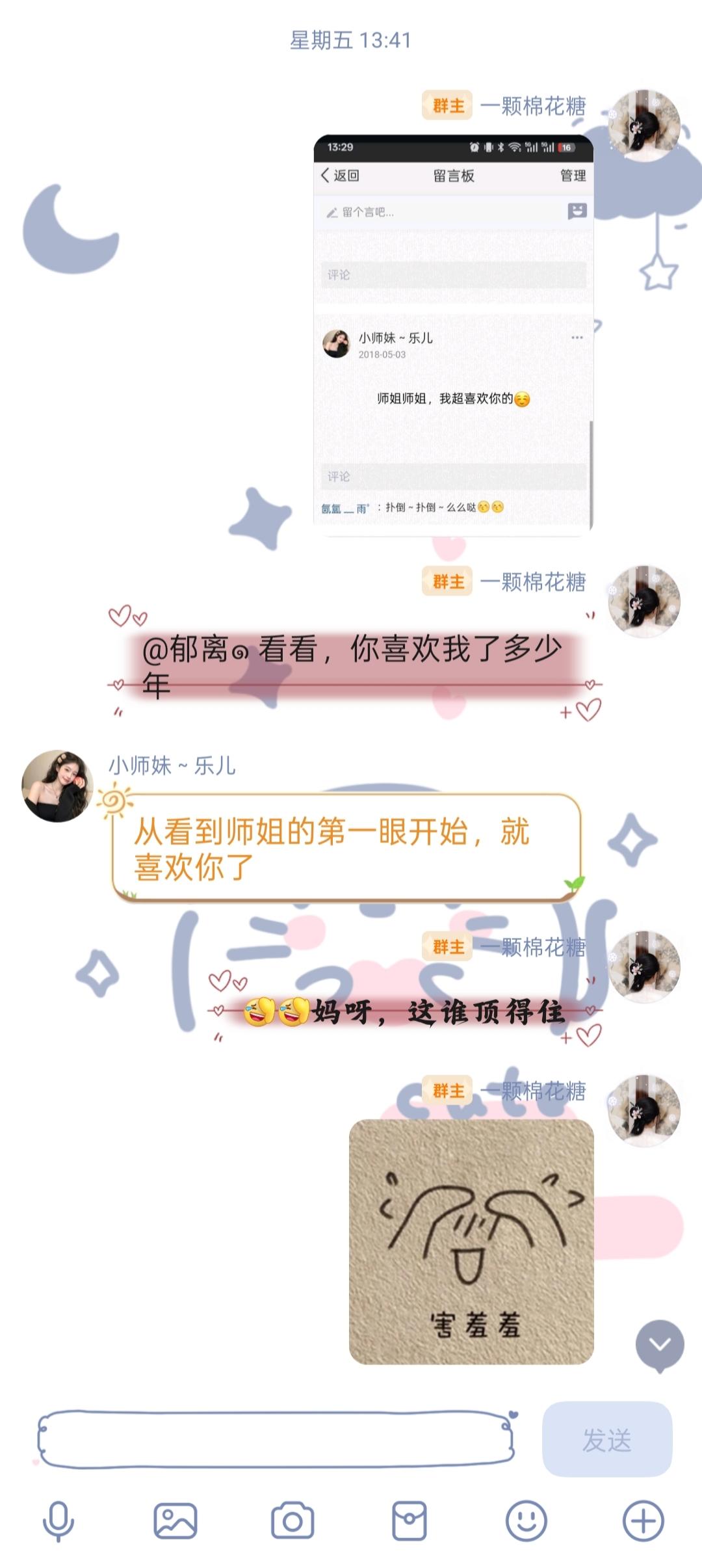Focus the message text input box
The image size is (702, 1568).
(x=276, y=1439)
